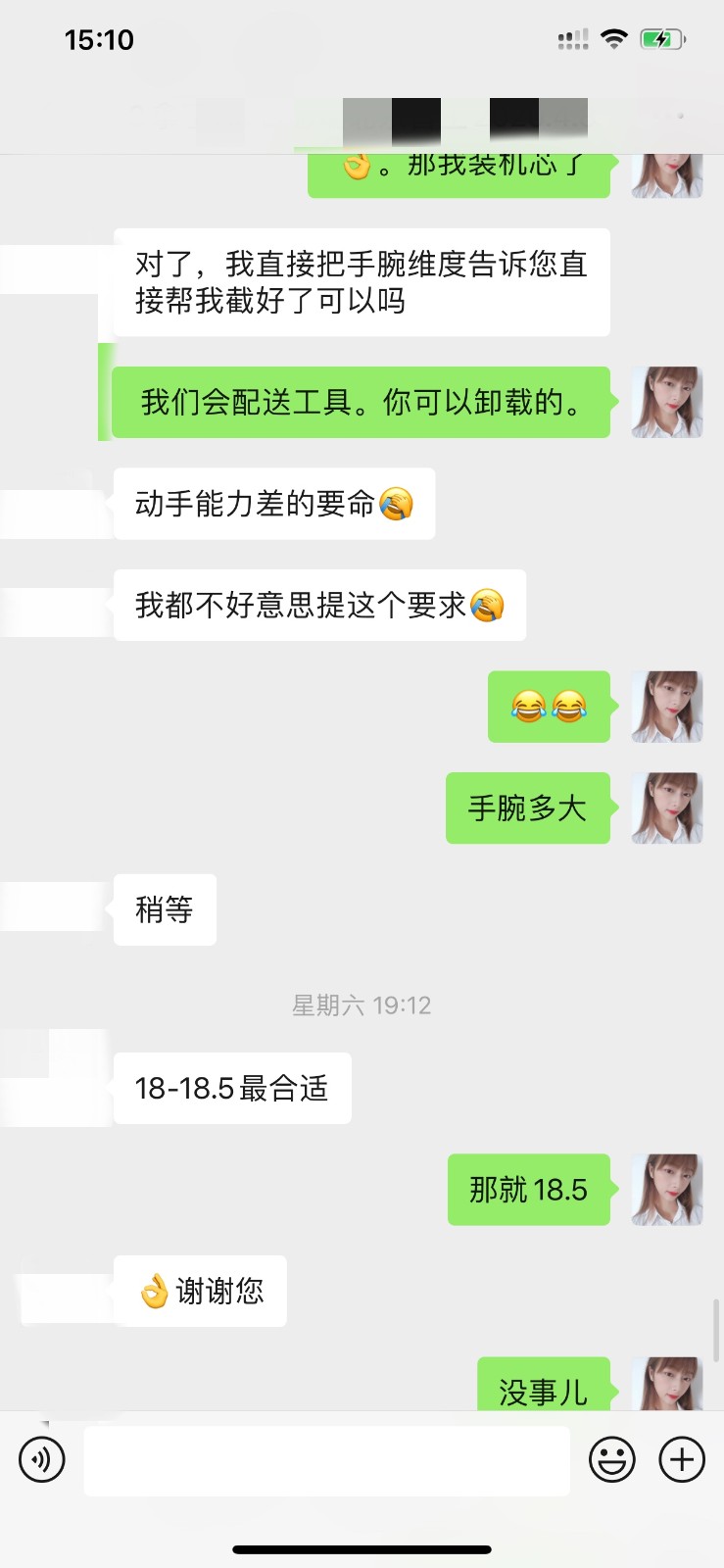724x1568 pixels.
Task: Open the avatar beside the laughing emoji reply
Action: (667, 707)
